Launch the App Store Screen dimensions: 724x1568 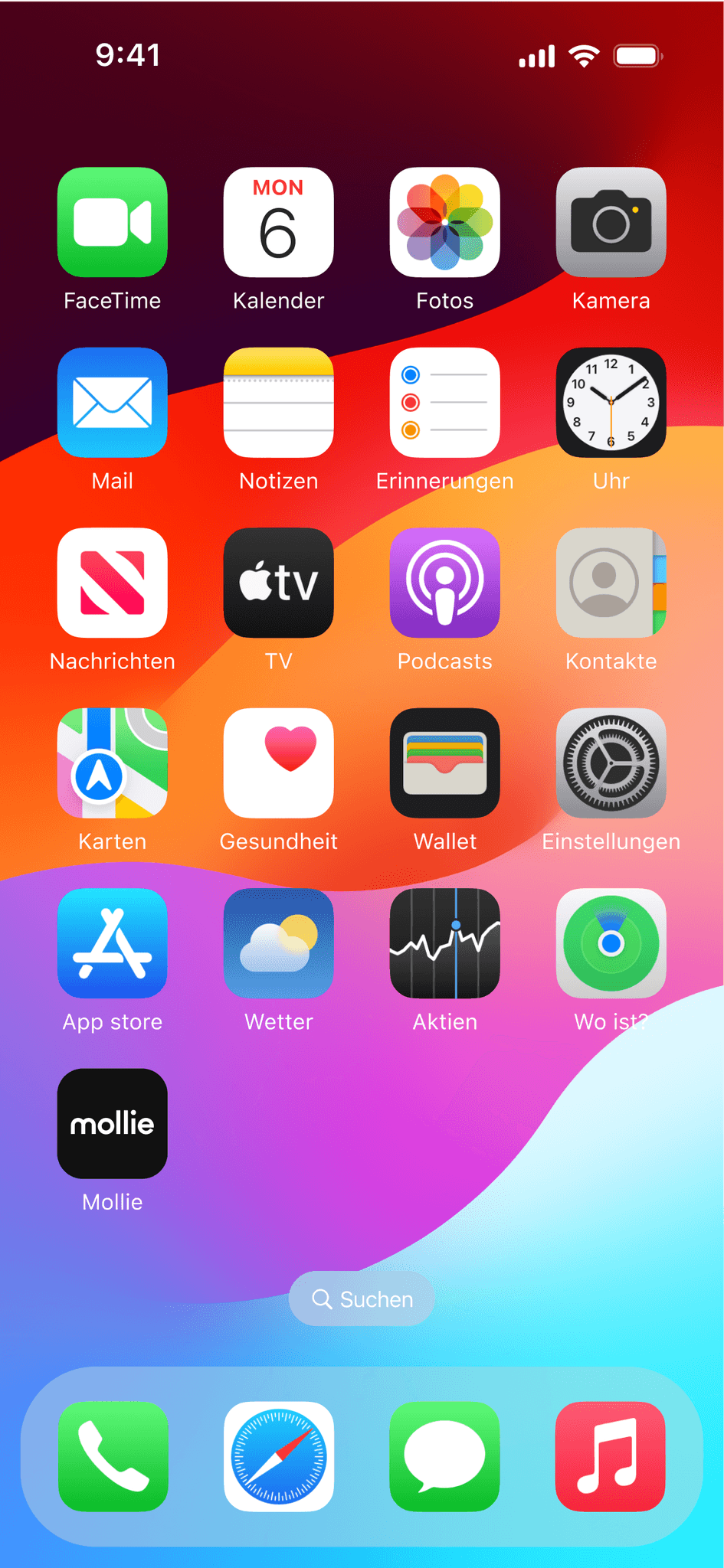(x=113, y=943)
